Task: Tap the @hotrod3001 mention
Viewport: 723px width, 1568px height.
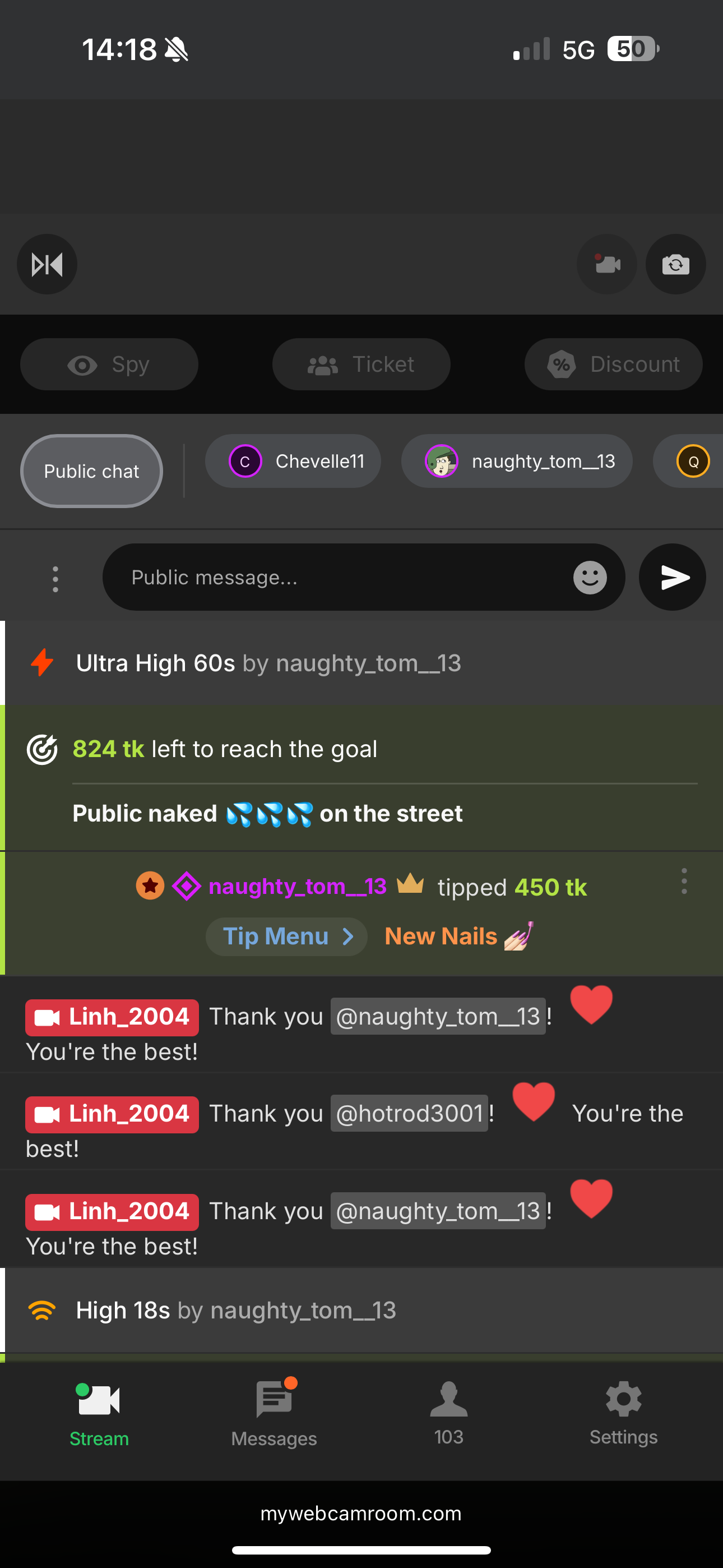Action: tap(409, 1113)
